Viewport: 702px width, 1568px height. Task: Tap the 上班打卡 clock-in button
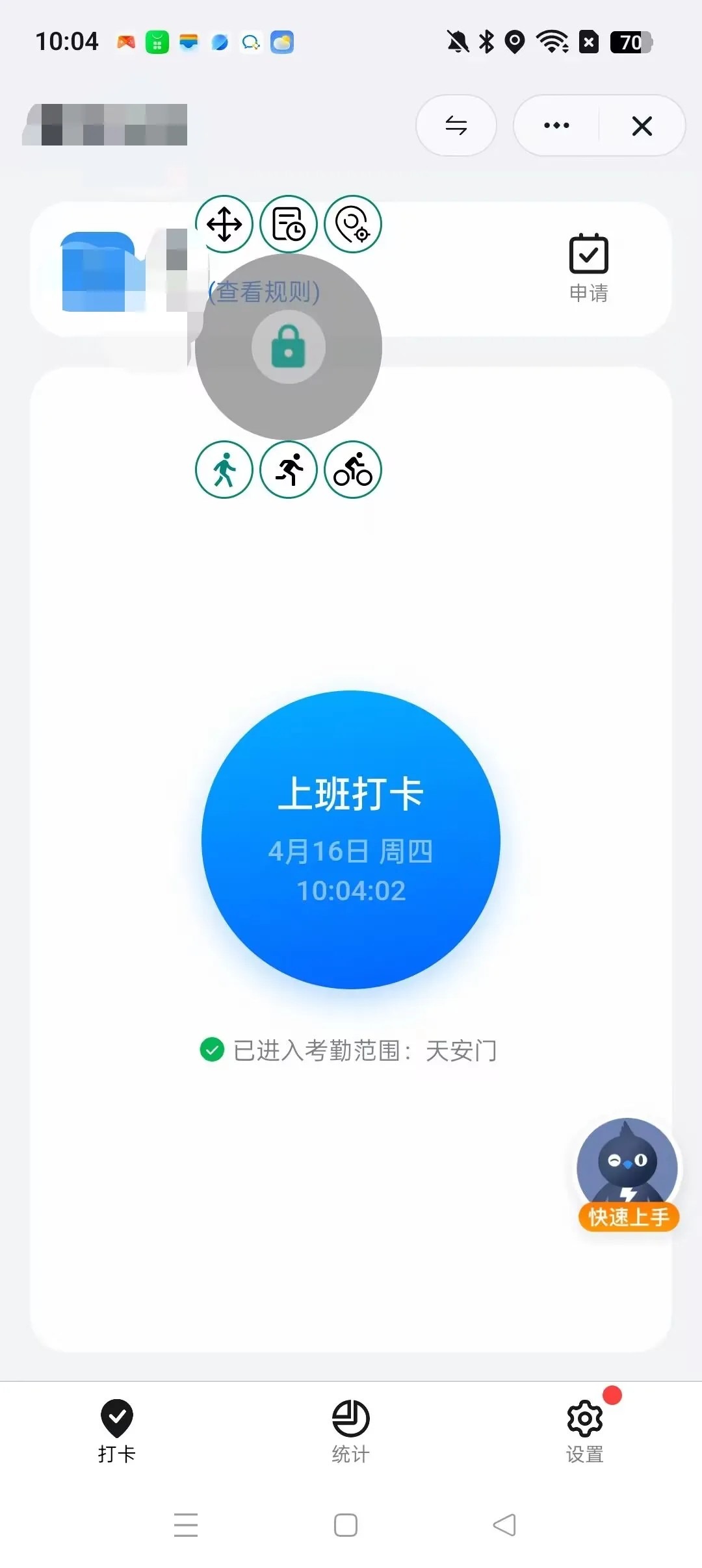(351, 839)
